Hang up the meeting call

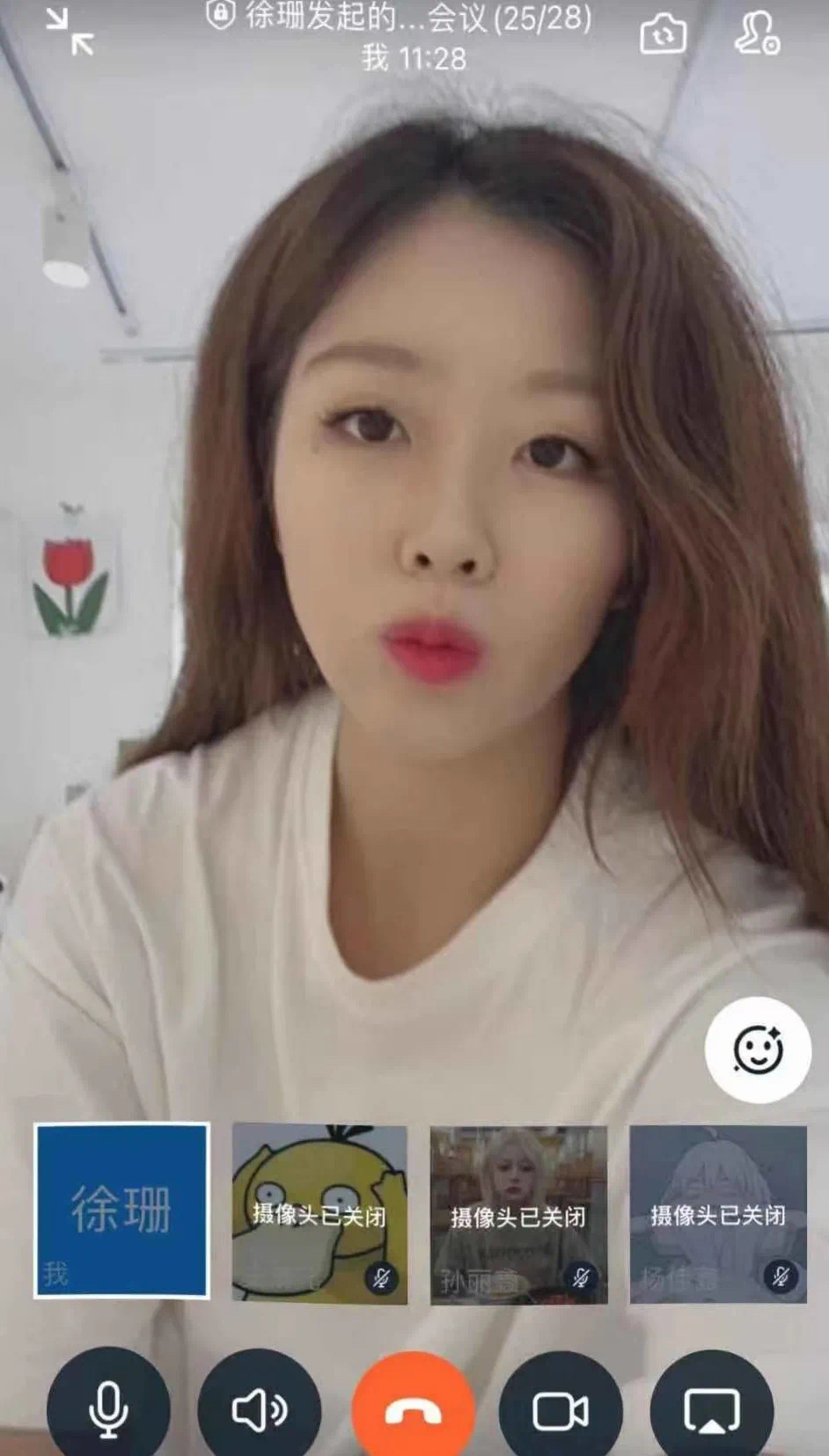[x=414, y=1409]
